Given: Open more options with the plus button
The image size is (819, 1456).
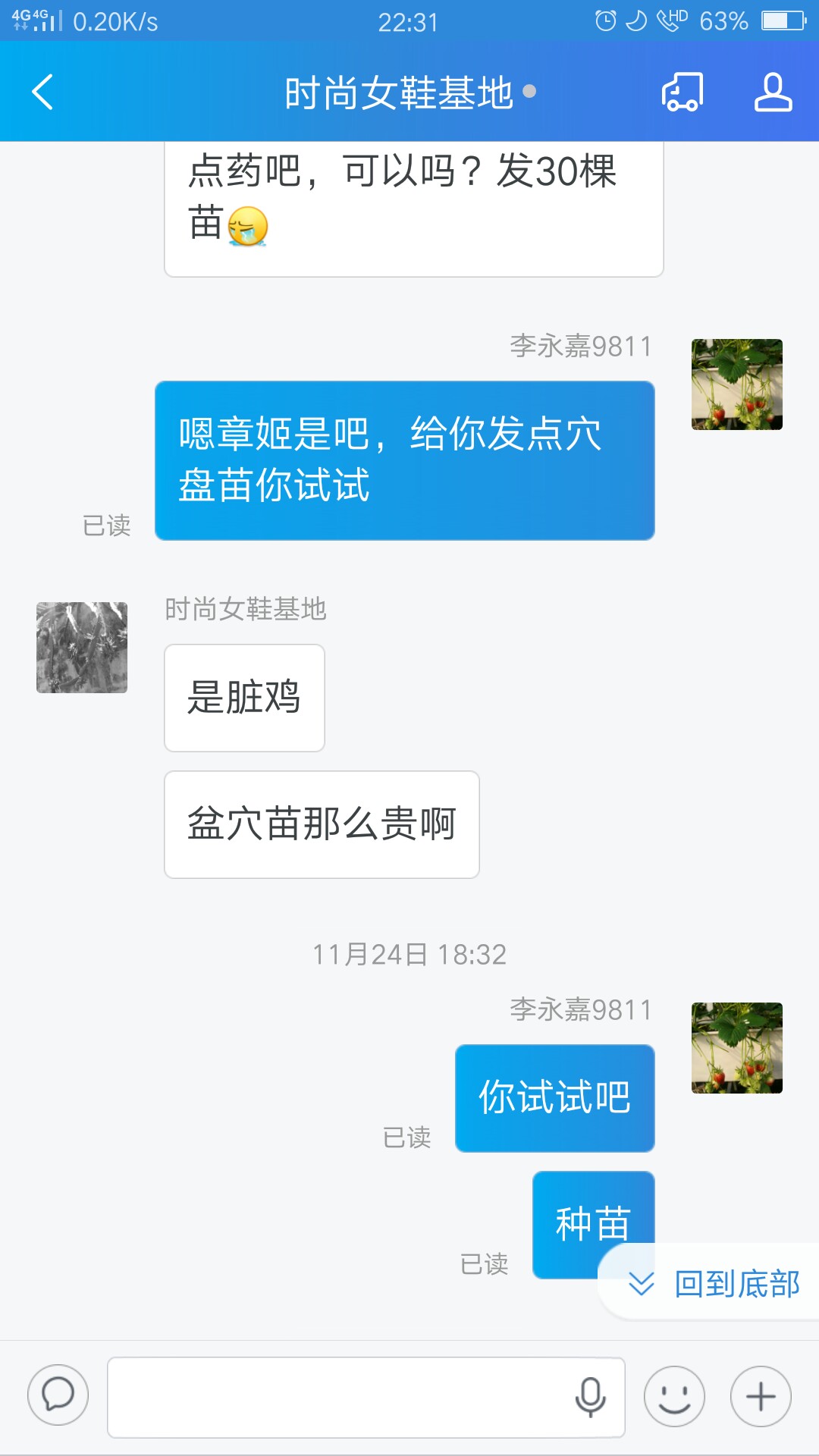Looking at the screenshot, I should coord(761,1397).
